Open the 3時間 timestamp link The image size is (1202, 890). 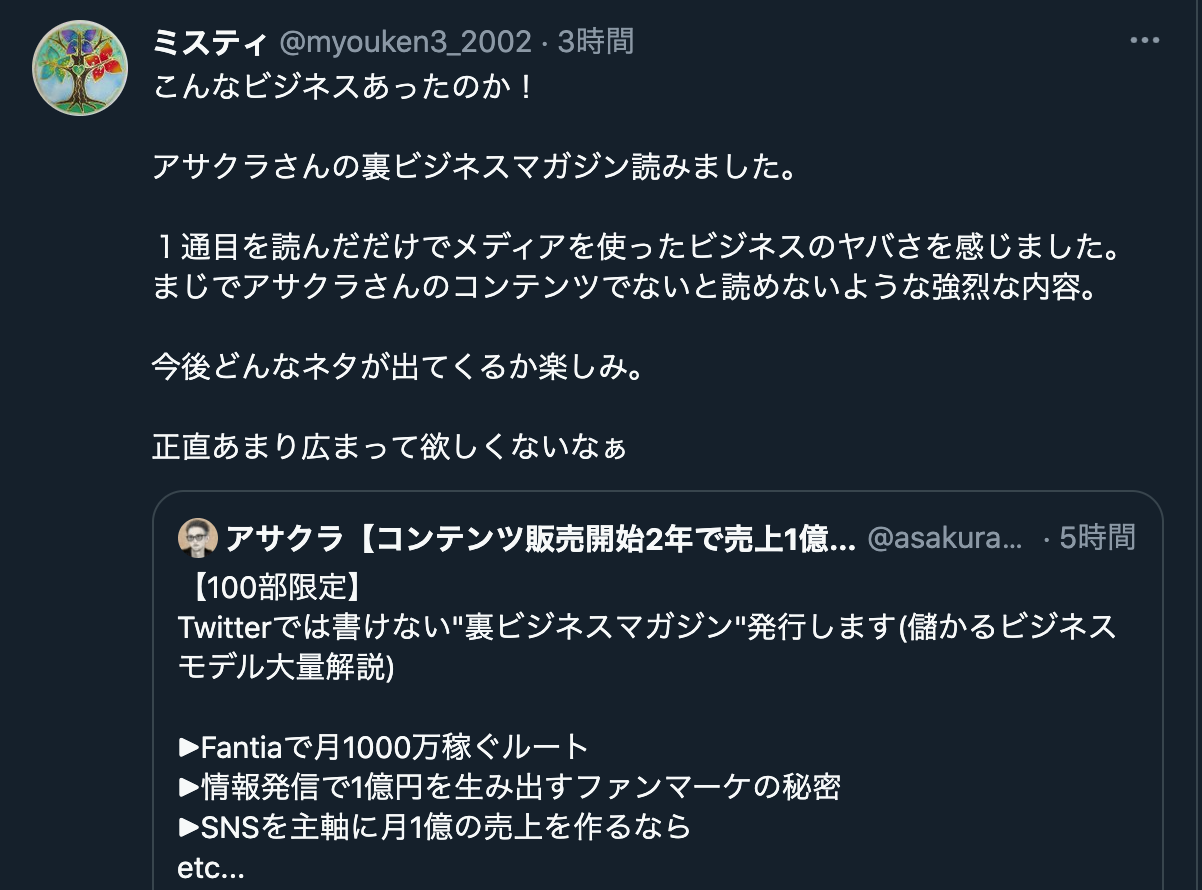595,41
